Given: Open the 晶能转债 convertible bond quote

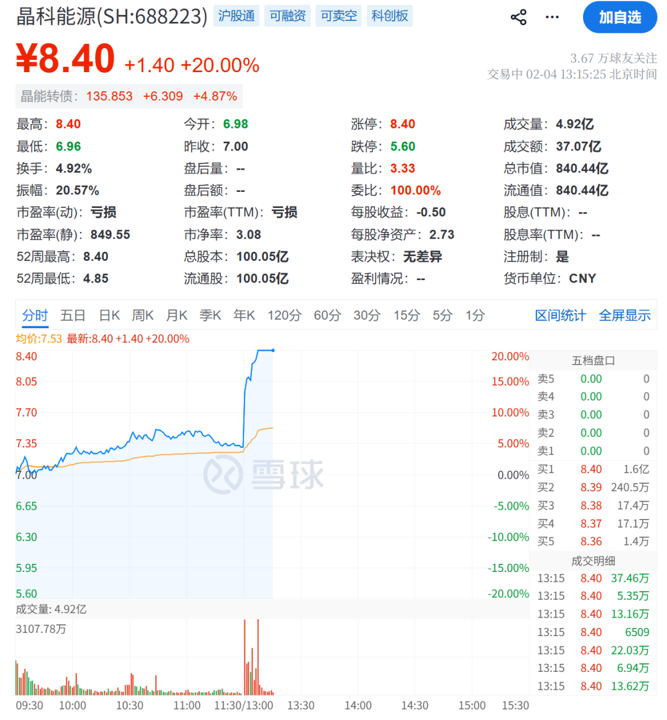Looking at the screenshot, I should (129, 96).
